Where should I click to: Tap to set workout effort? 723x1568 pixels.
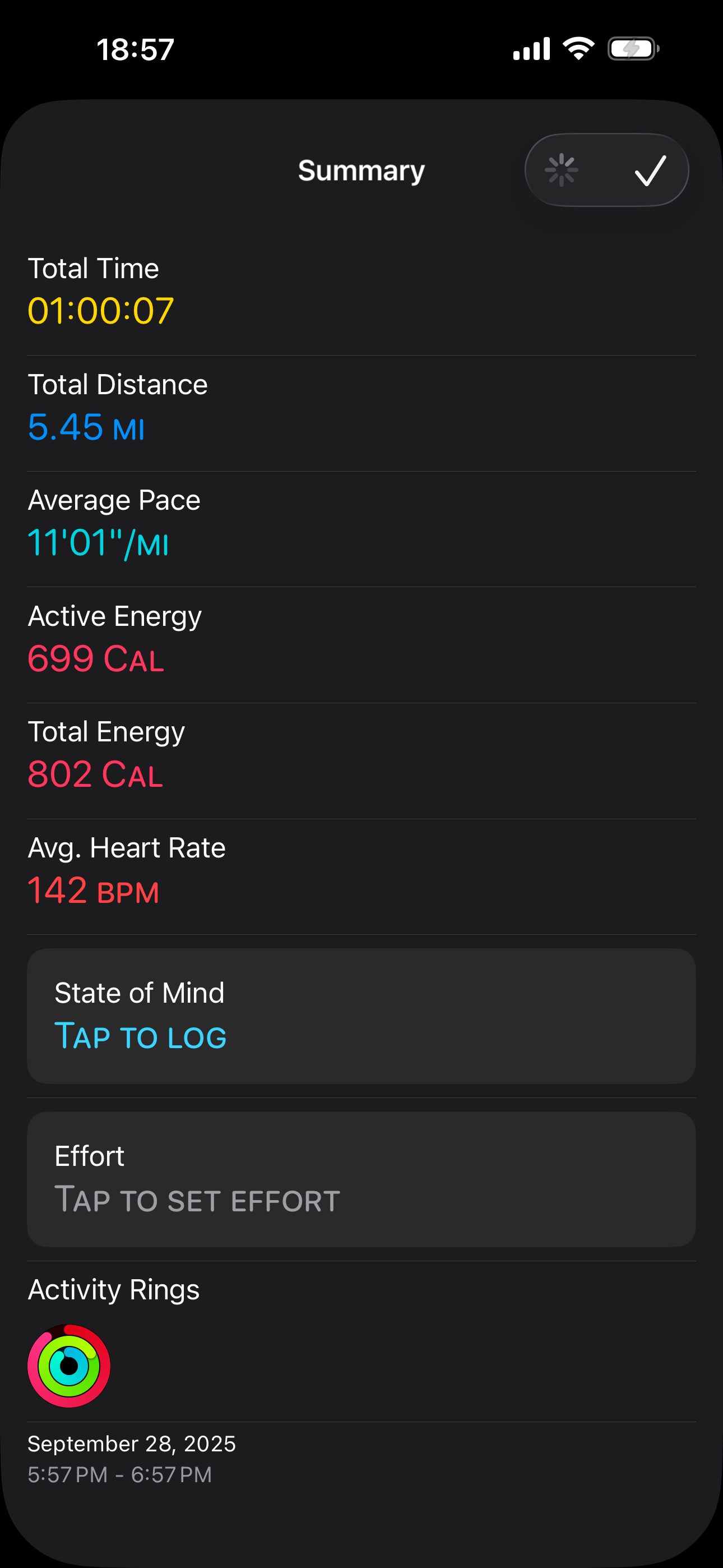point(361,1179)
